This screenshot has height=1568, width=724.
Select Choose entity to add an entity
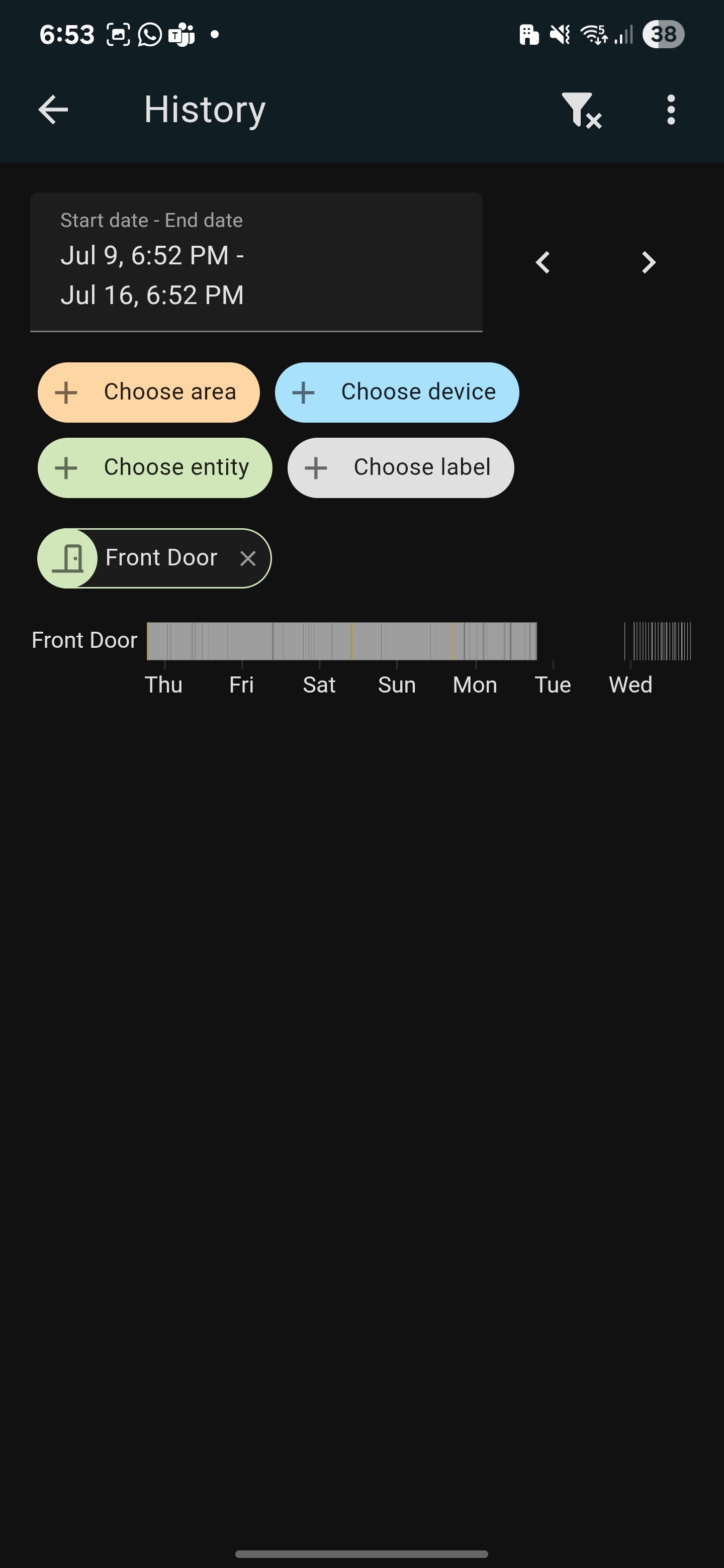coord(155,468)
